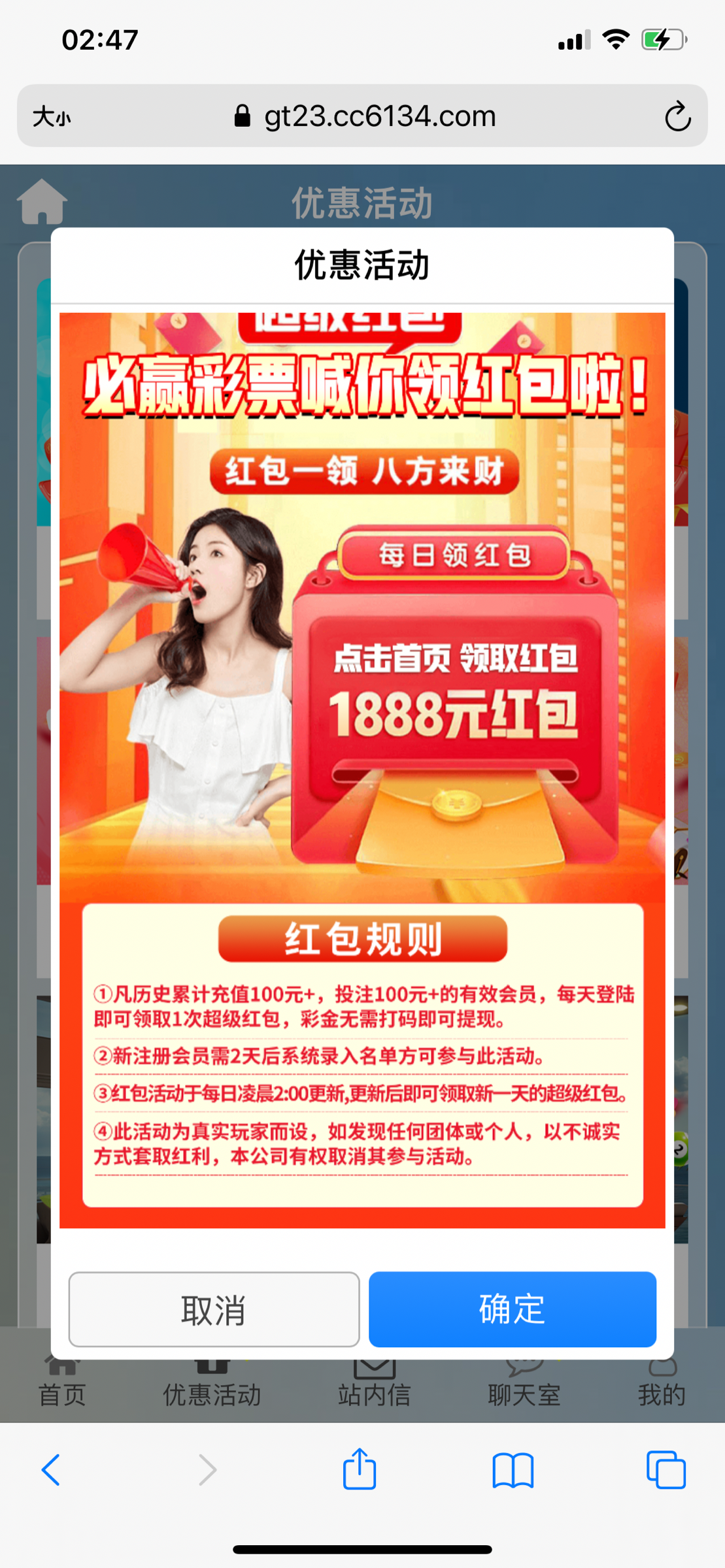Screen dimensions: 725x1568
Task: Show all open Safari tabs
Action: (x=666, y=1470)
